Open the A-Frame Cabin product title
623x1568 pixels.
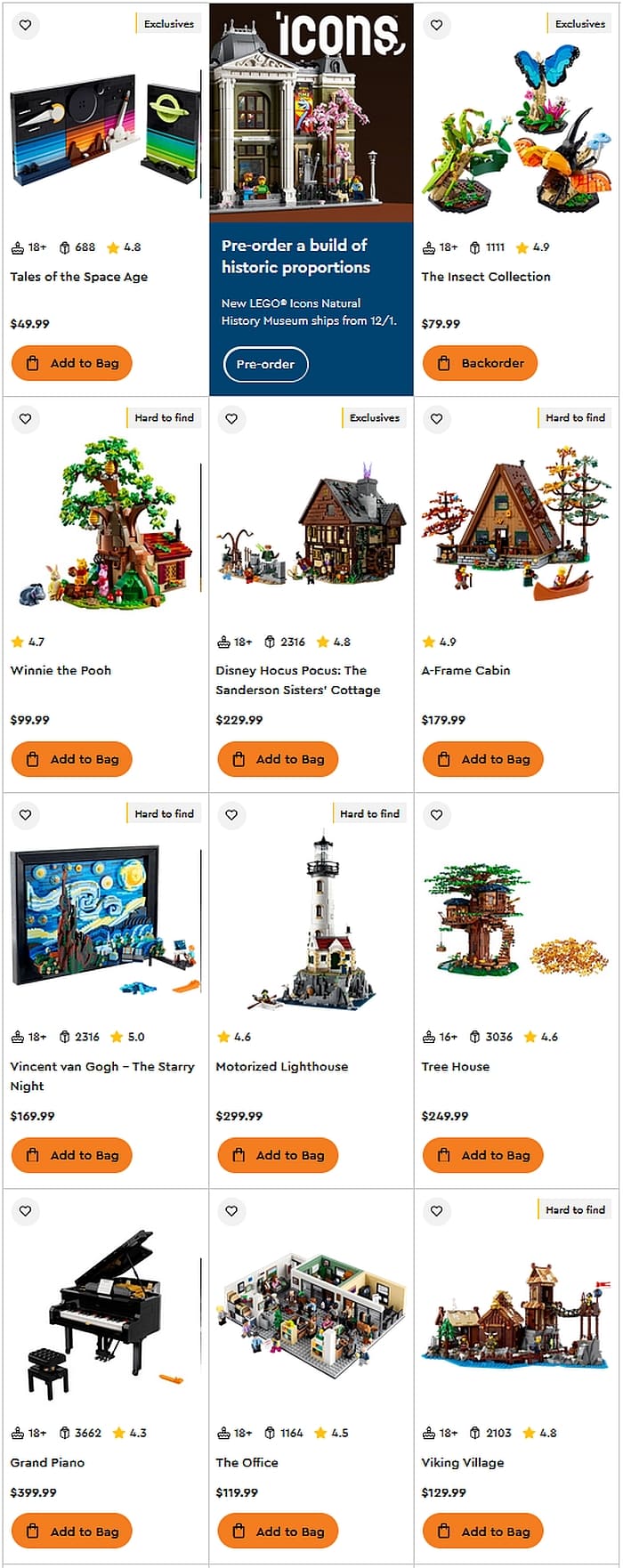tap(465, 670)
